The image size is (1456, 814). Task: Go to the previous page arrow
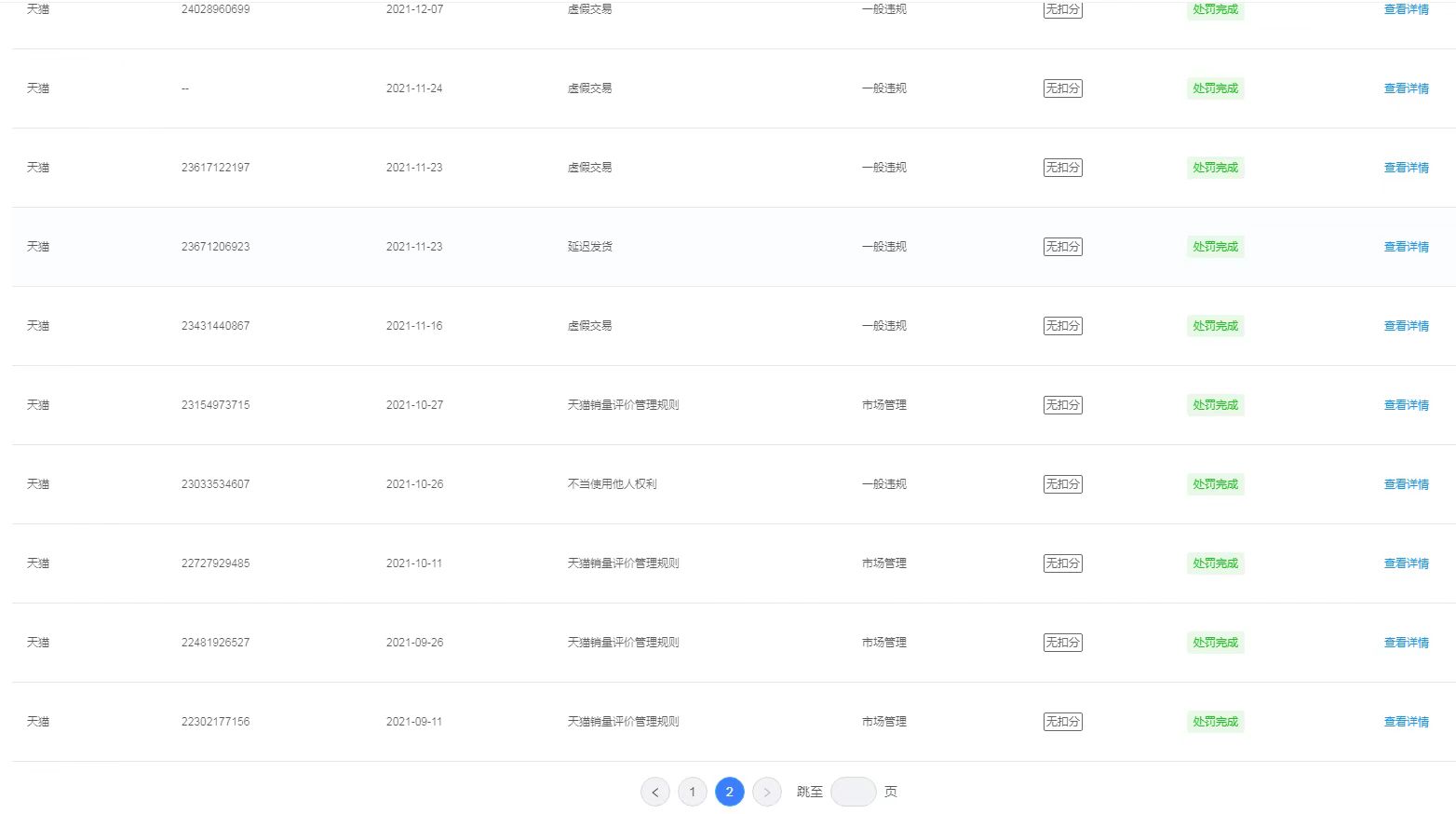click(x=655, y=792)
